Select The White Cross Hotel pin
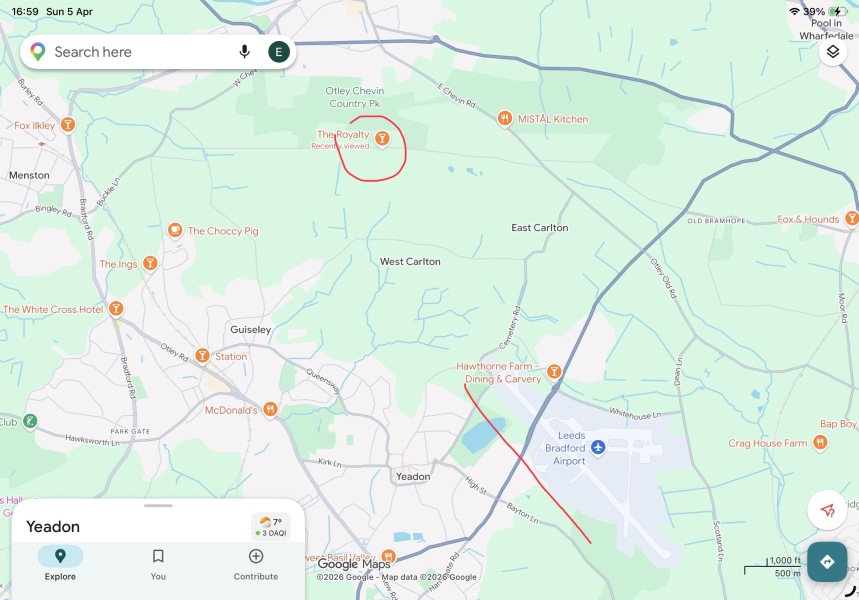859x600 pixels. coord(116,309)
